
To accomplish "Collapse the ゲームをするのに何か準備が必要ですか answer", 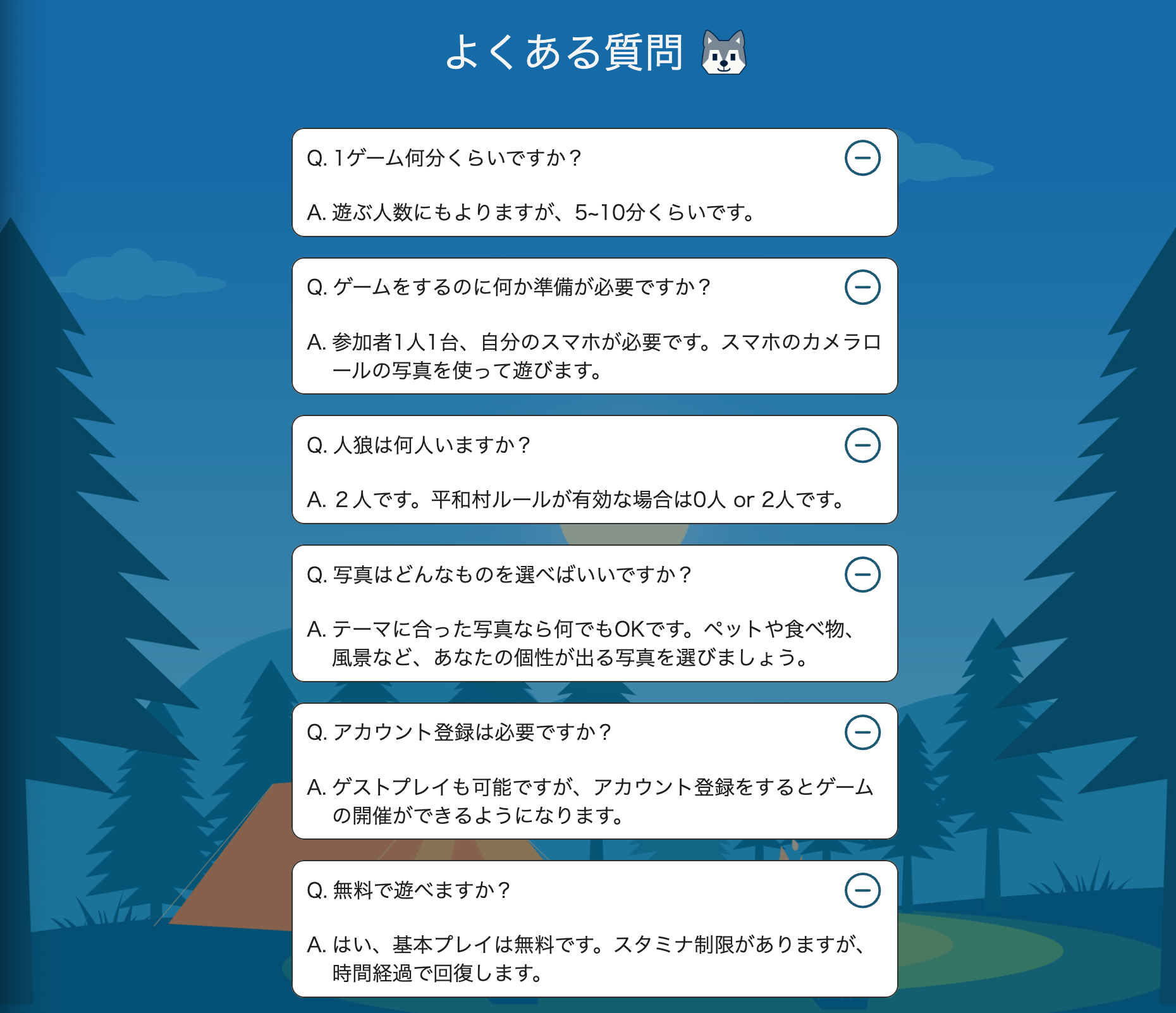I will pyautogui.click(x=862, y=287).
